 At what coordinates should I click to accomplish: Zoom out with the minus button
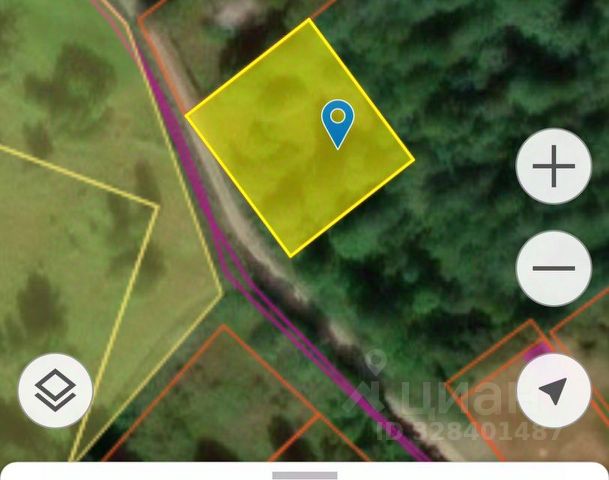553,268
